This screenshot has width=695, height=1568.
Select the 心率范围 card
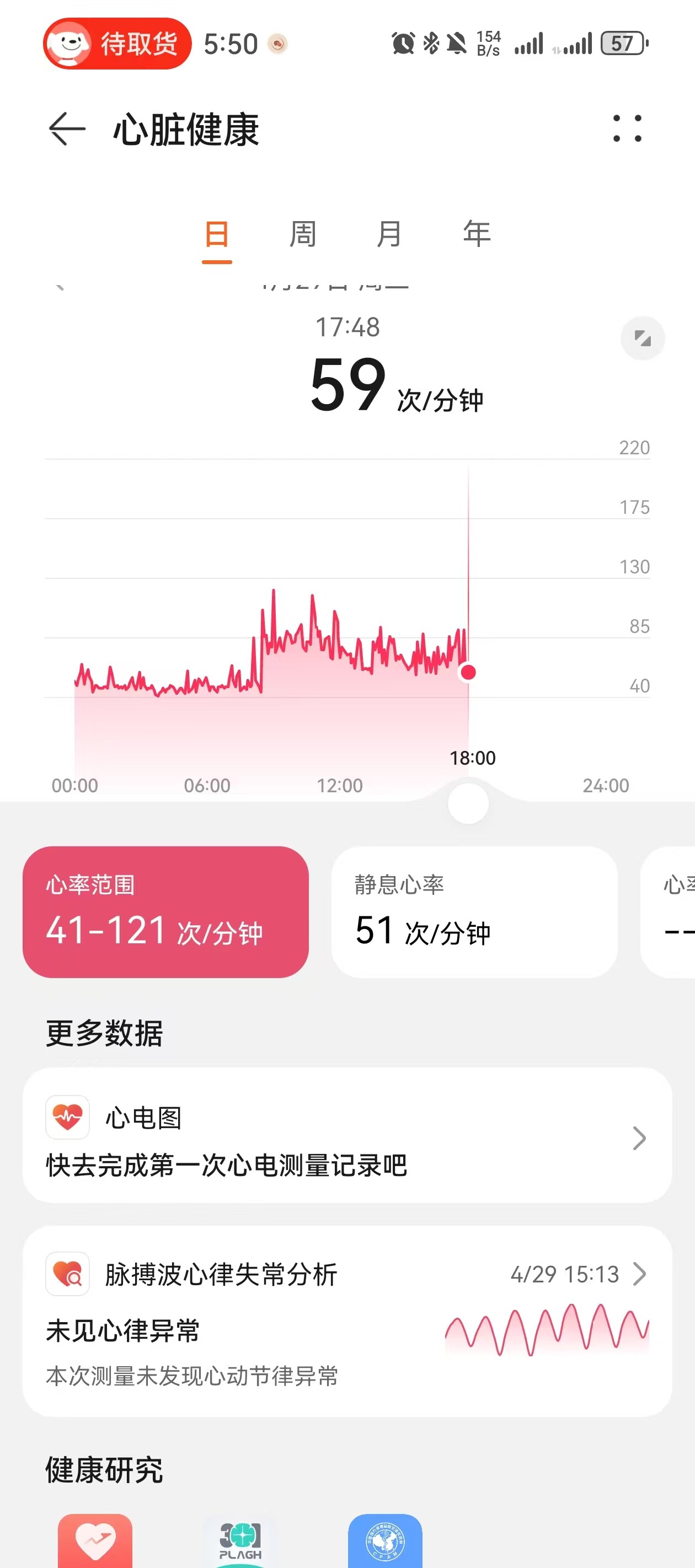tap(165, 912)
